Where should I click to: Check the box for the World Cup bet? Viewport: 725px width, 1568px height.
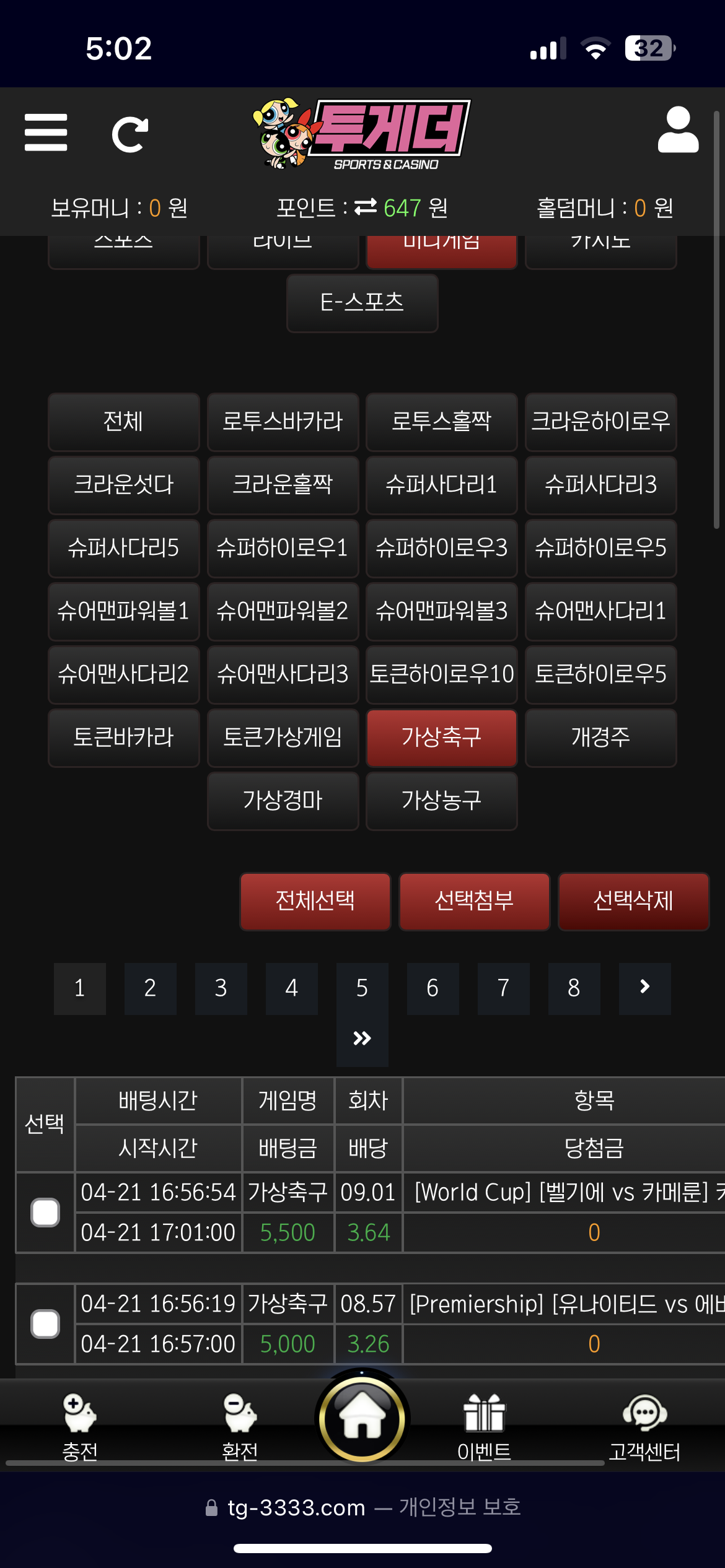click(45, 1213)
